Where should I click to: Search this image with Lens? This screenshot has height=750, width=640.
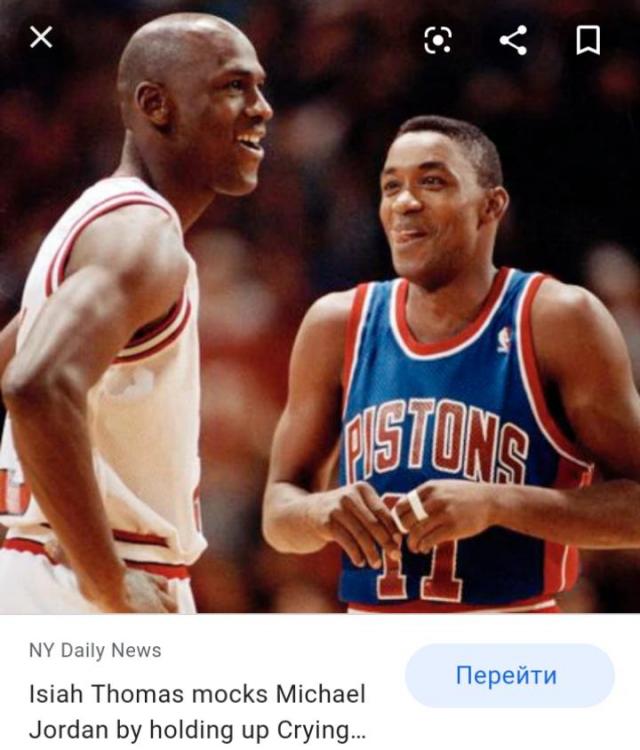(x=438, y=40)
